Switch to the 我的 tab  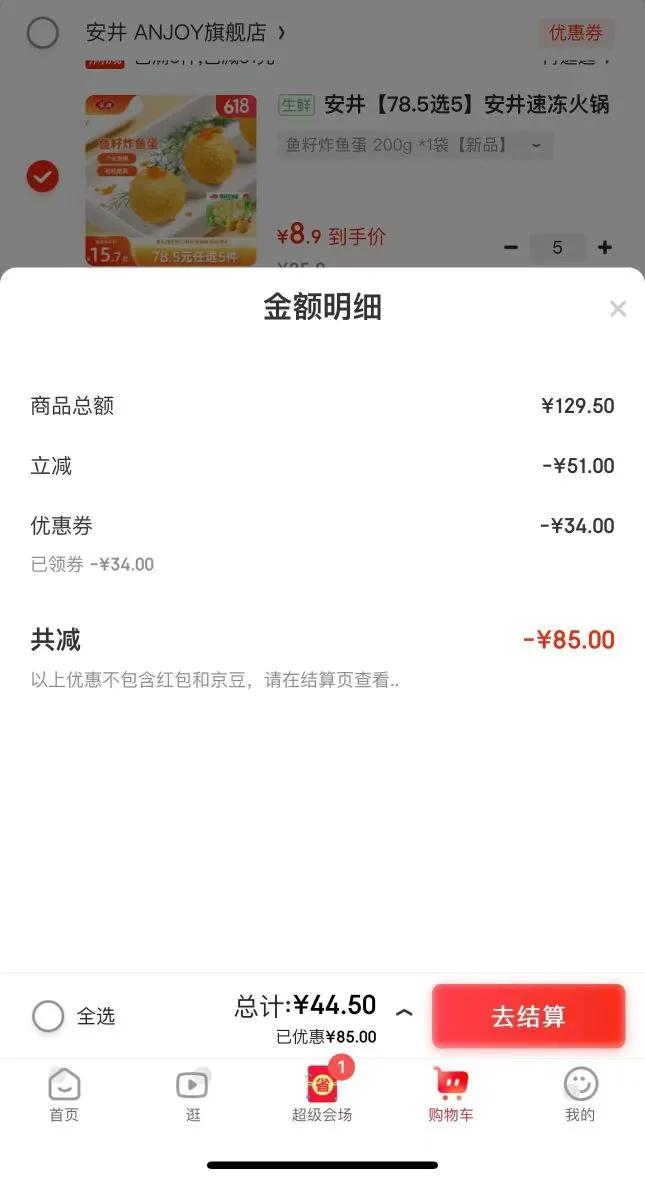pos(580,1094)
